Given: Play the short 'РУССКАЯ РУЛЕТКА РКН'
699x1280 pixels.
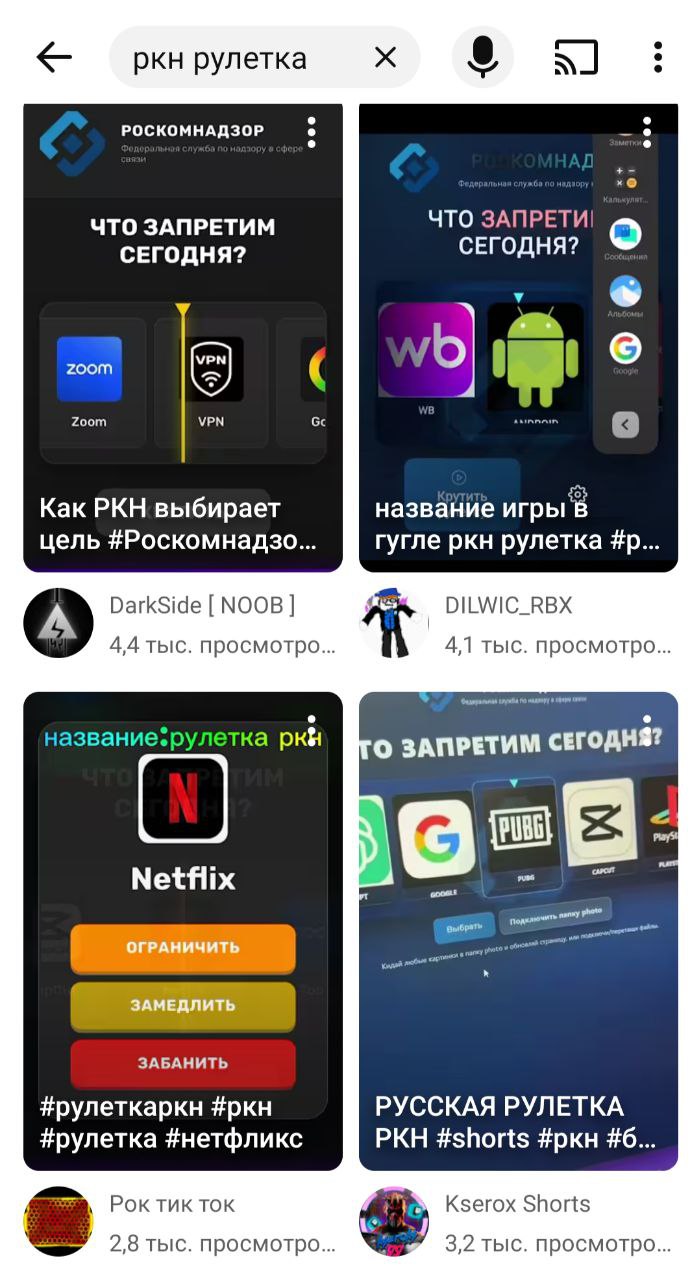Looking at the screenshot, I should point(518,930).
